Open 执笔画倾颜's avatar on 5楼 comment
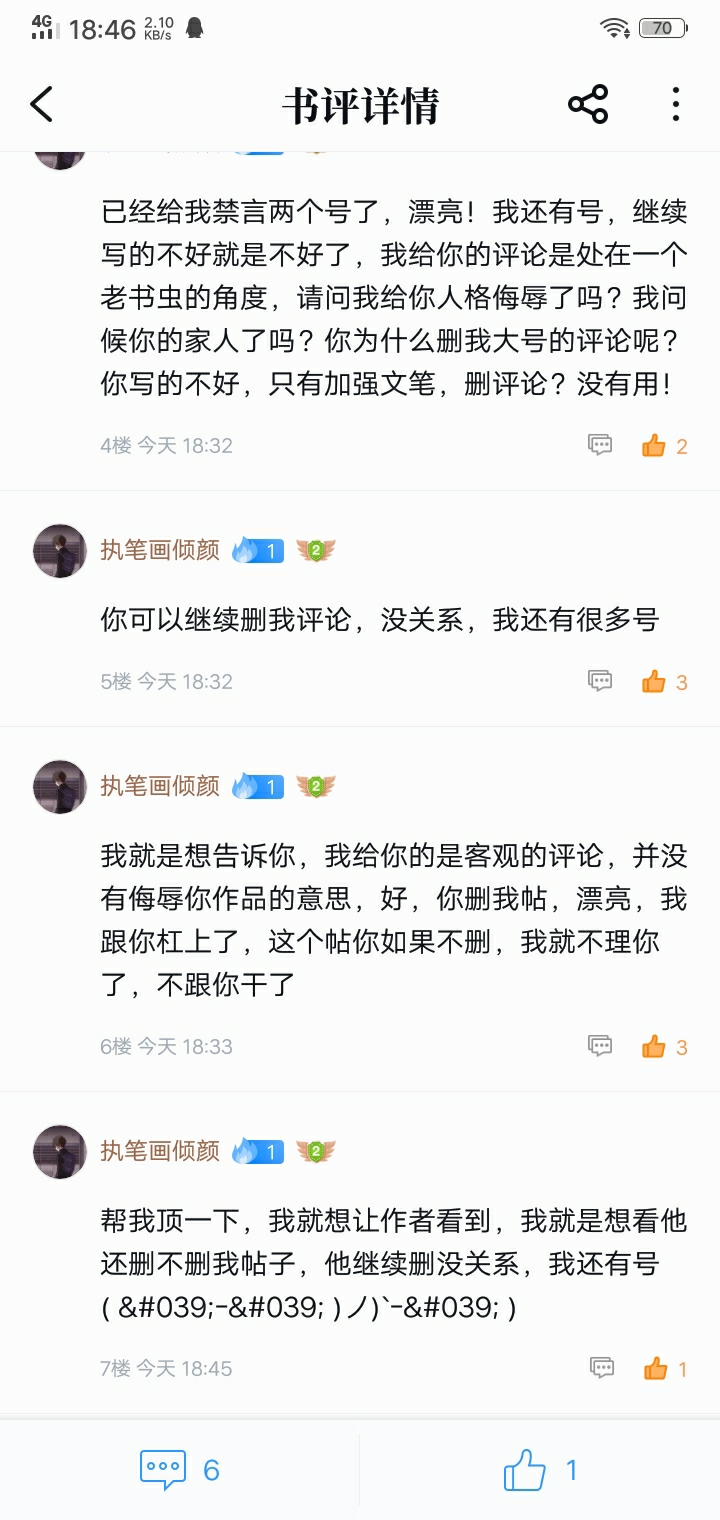720x1520 pixels. [60, 550]
